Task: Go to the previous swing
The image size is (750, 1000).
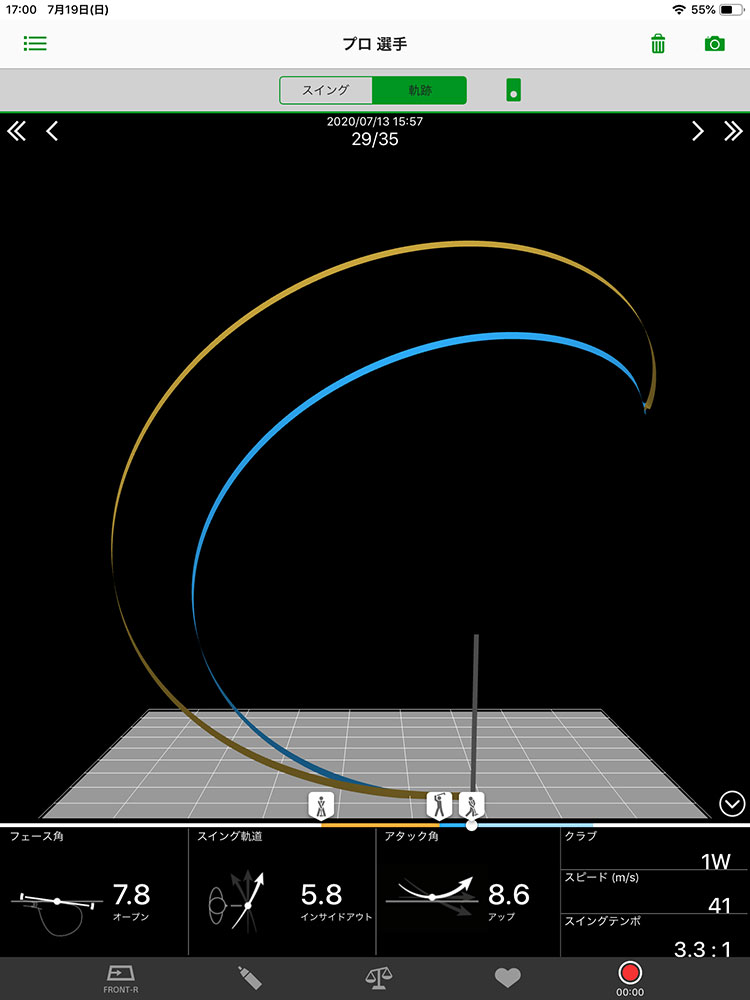Action: coord(52,131)
